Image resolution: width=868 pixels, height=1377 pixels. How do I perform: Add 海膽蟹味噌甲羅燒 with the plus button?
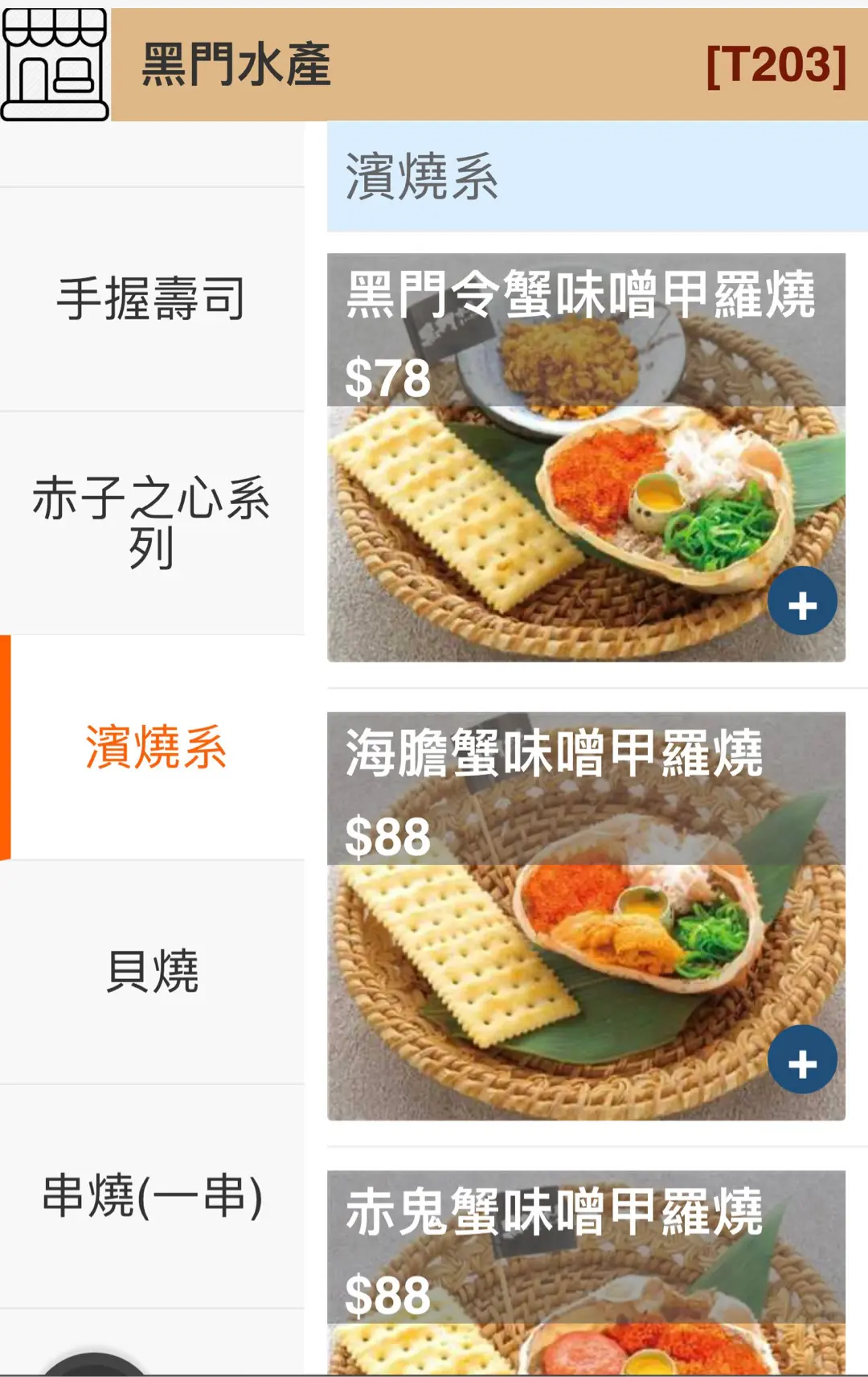coord(801,1059)
